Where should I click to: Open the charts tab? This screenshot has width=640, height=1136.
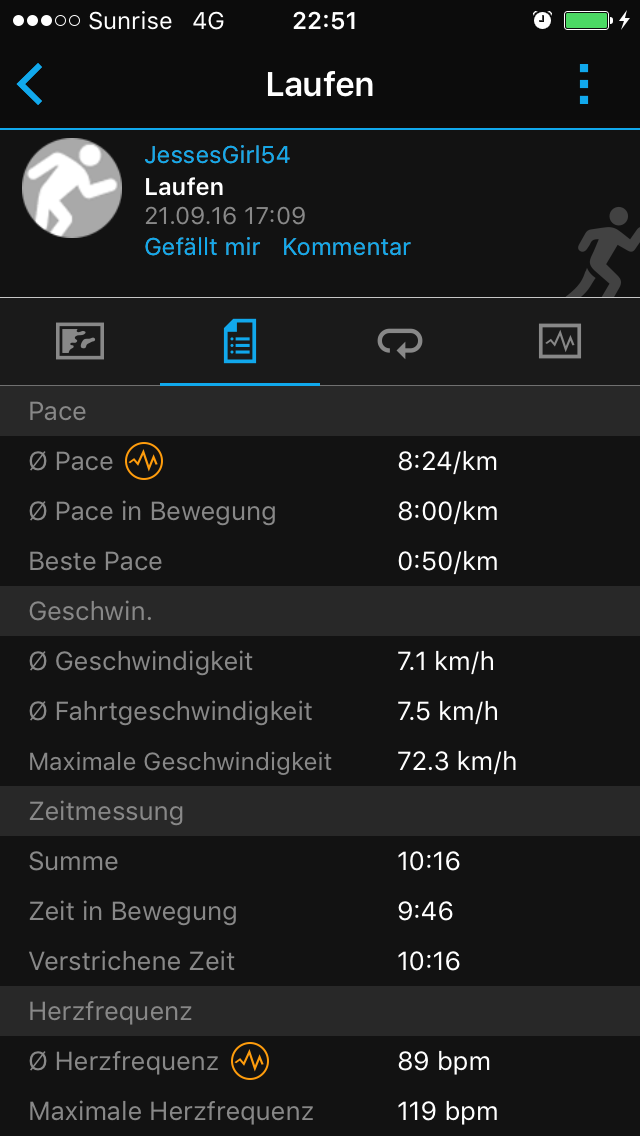point(559,342)
